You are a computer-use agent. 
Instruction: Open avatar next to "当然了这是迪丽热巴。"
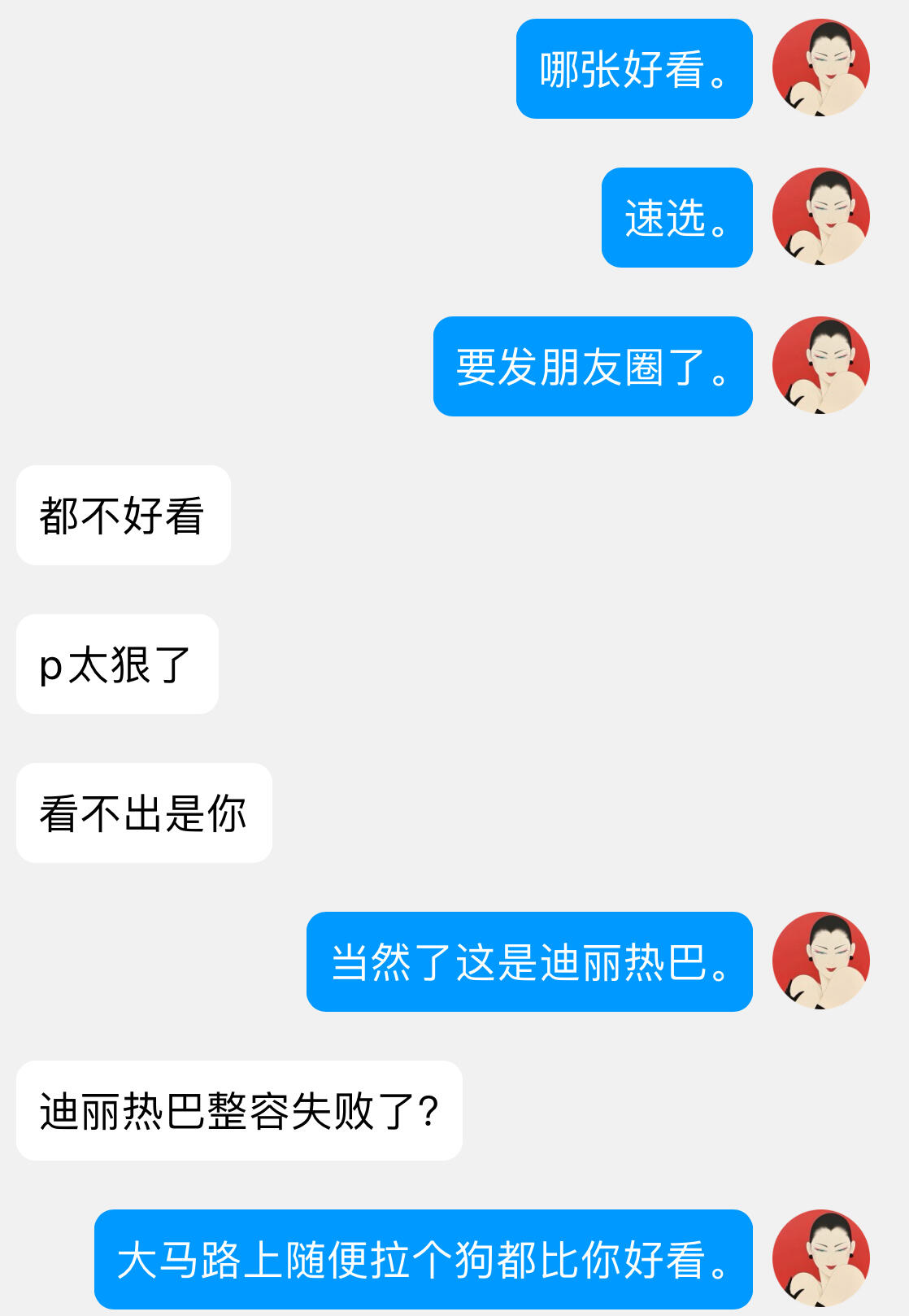(x=821, y=961)
